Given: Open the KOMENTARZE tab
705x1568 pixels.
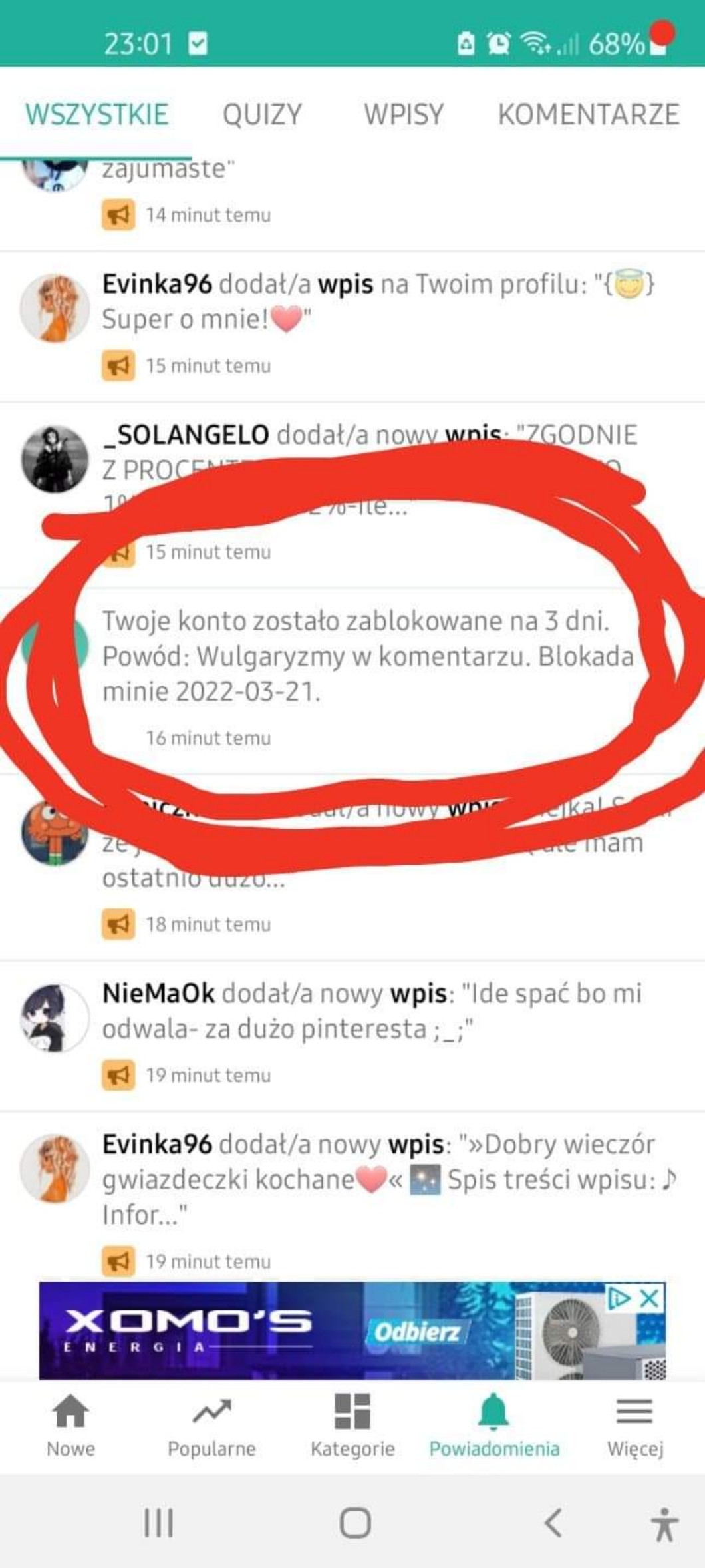Looking at the screenshot, I should pyautogui.click(x=589, y=114).
